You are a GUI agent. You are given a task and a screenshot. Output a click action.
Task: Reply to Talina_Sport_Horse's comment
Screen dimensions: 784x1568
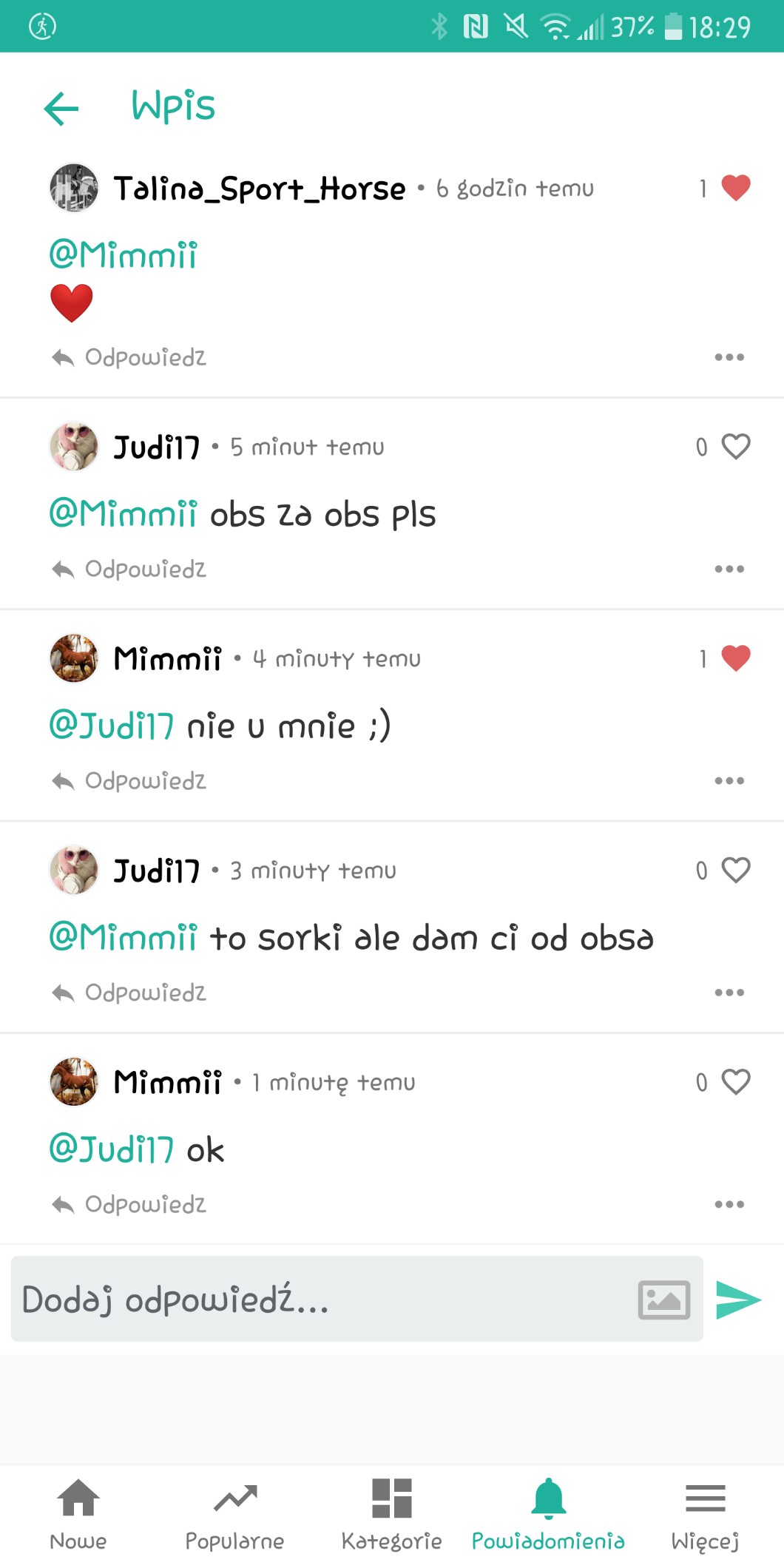click(129, 358)
